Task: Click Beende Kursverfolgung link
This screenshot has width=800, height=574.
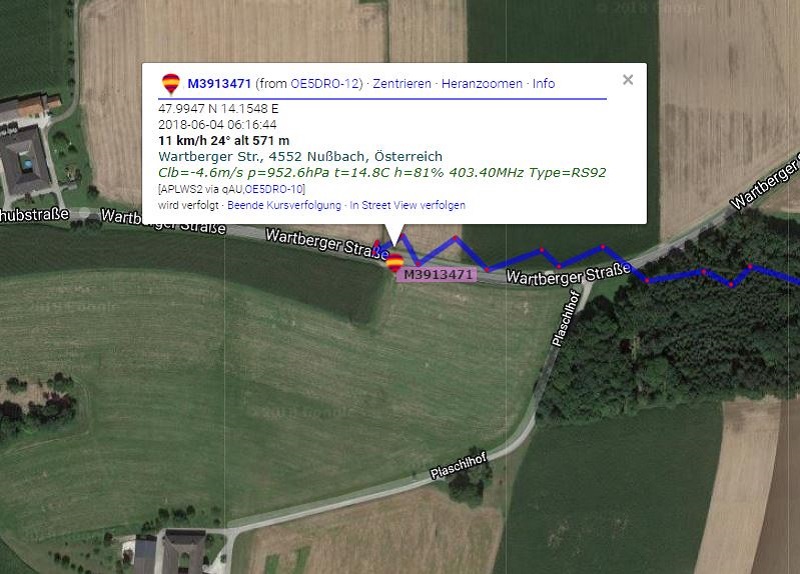Action: pyautogui.click(x=284, y=205)
